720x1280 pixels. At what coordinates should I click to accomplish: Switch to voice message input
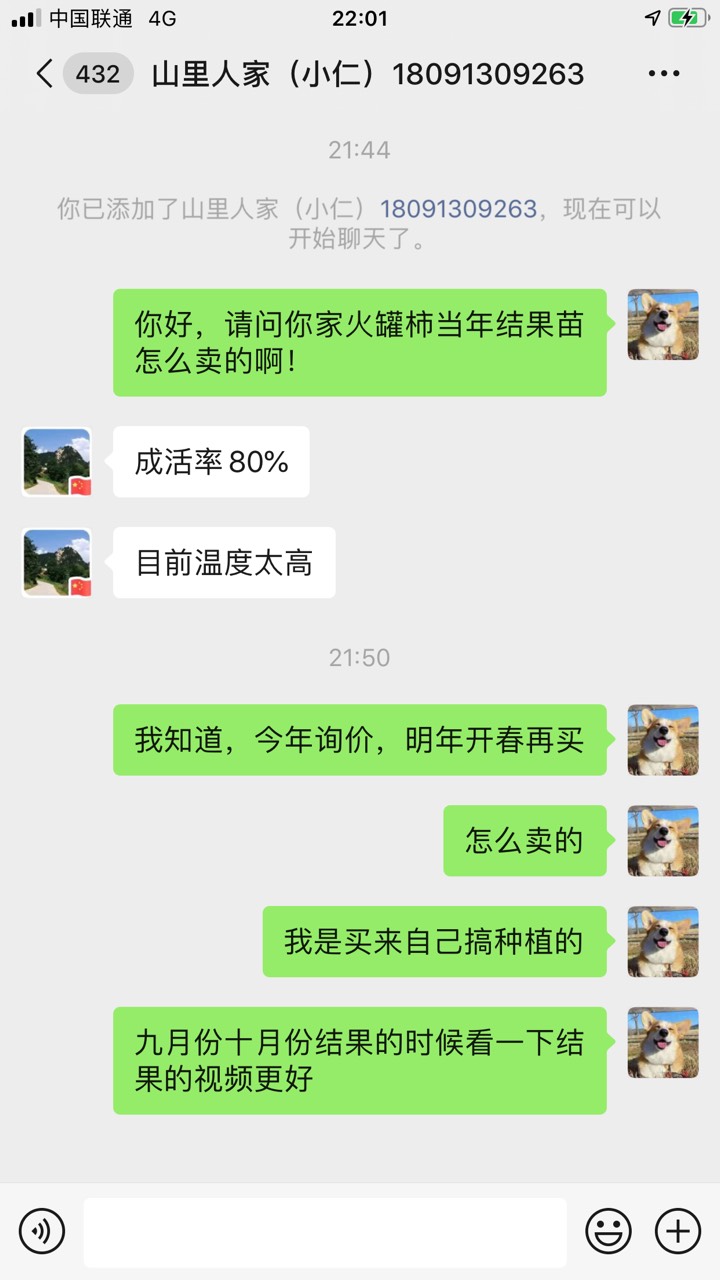click(42, 1230)
